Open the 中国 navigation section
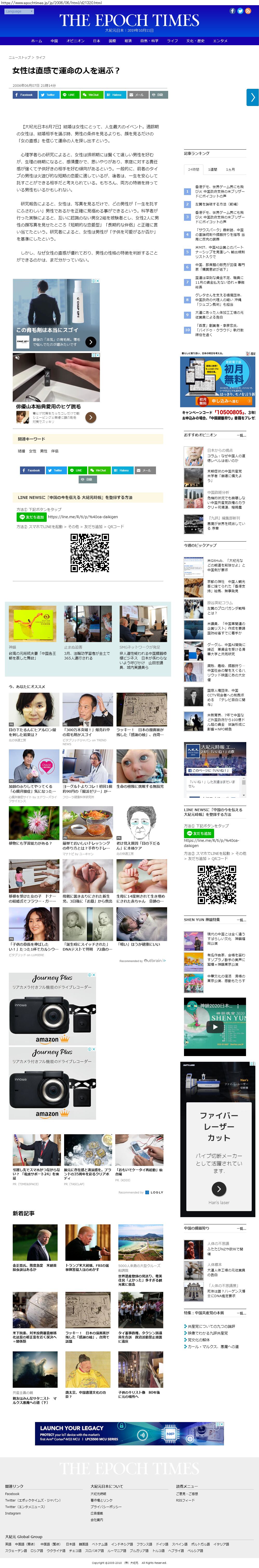This screenshot has height=1568, width=259. 54,41
